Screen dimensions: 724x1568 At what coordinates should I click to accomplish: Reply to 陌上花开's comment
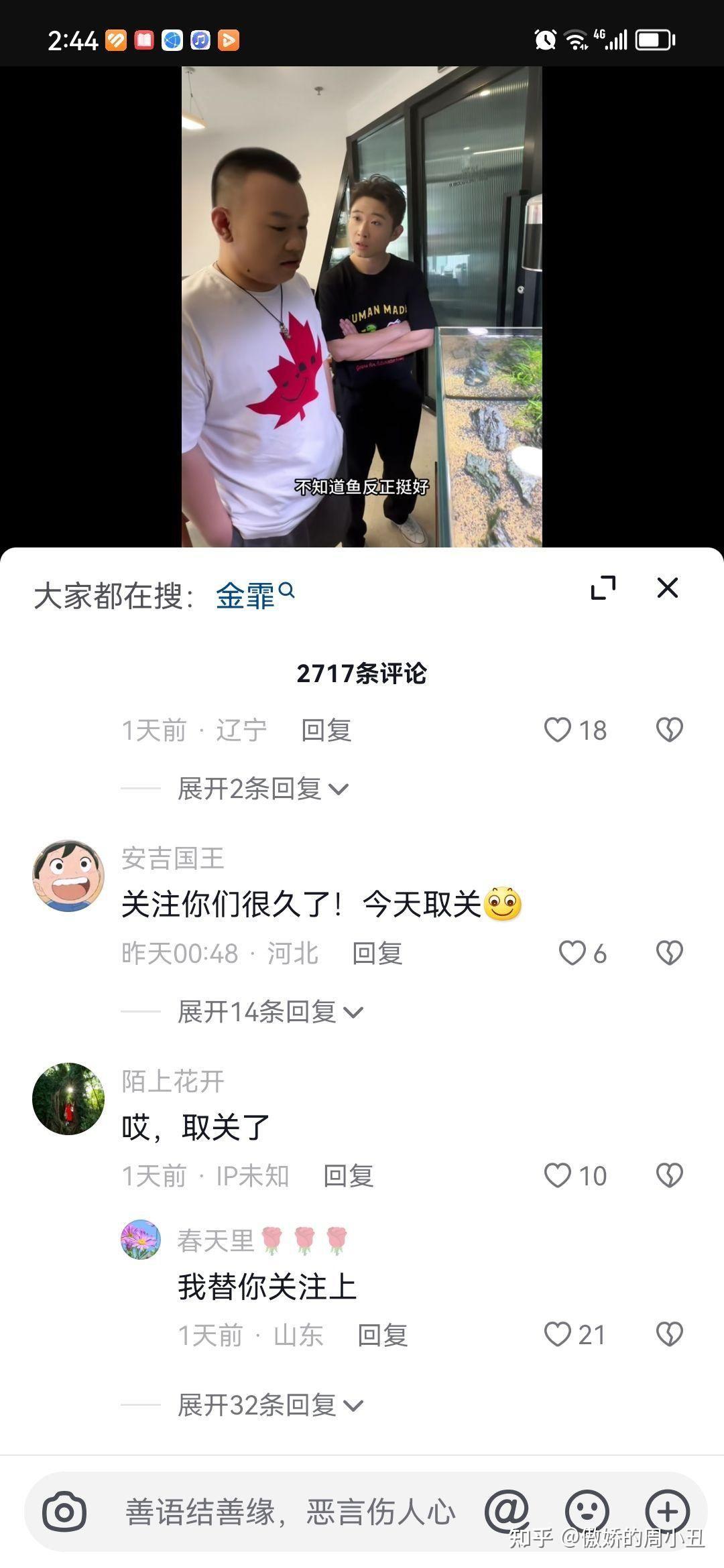(x=348, y=1175)
